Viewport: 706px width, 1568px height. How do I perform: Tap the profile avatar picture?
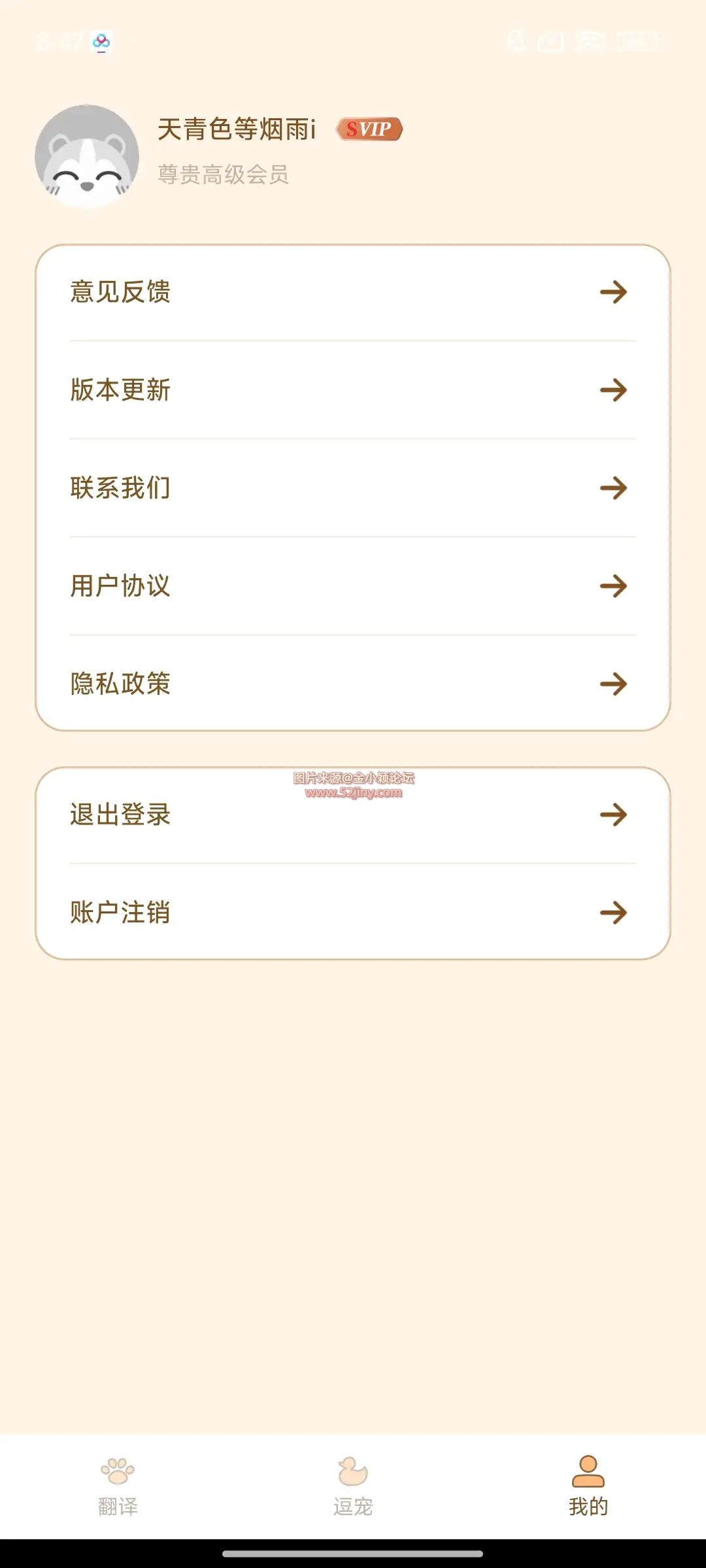[87, 156]
